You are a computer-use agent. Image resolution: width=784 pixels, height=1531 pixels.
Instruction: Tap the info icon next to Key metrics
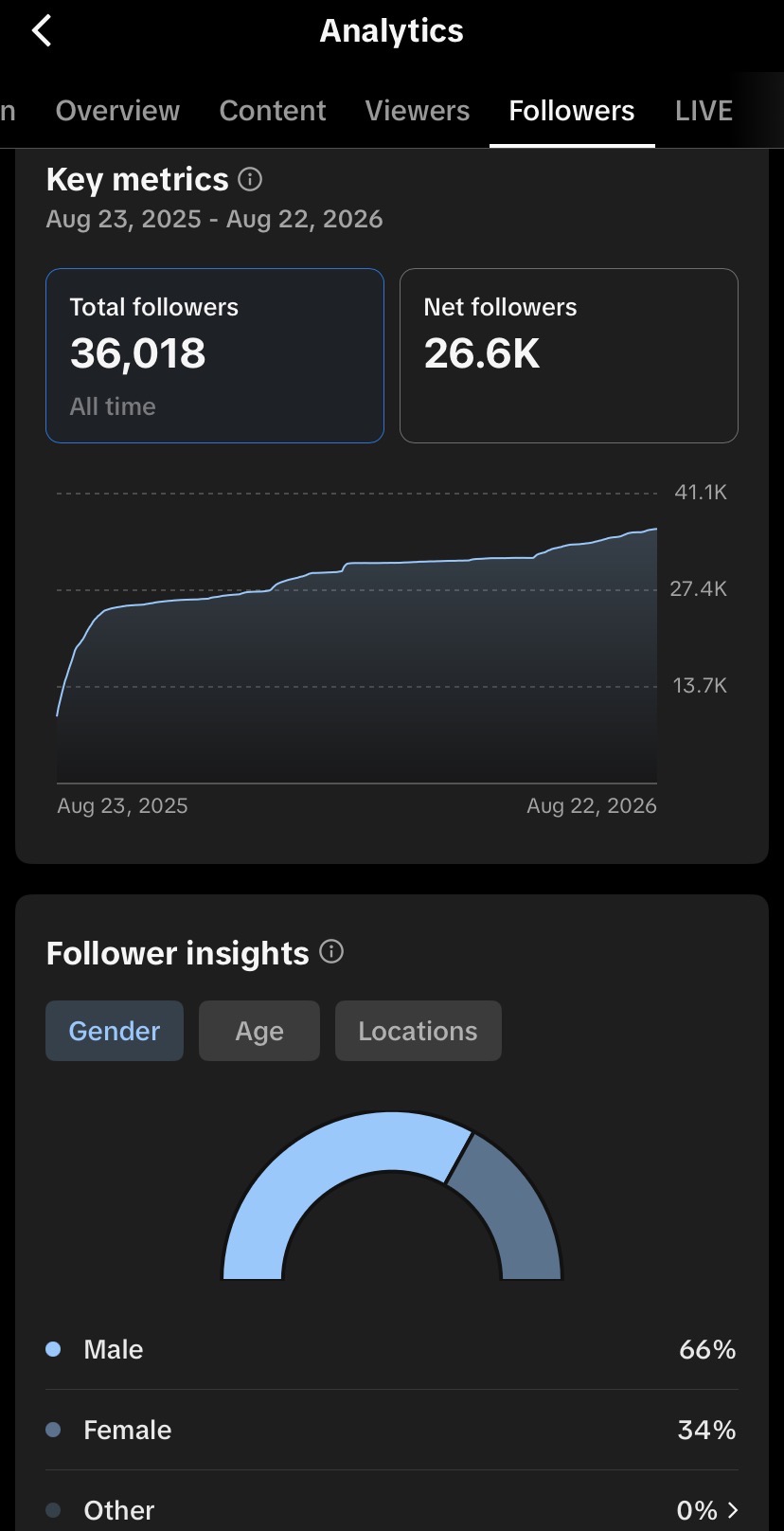250,178
